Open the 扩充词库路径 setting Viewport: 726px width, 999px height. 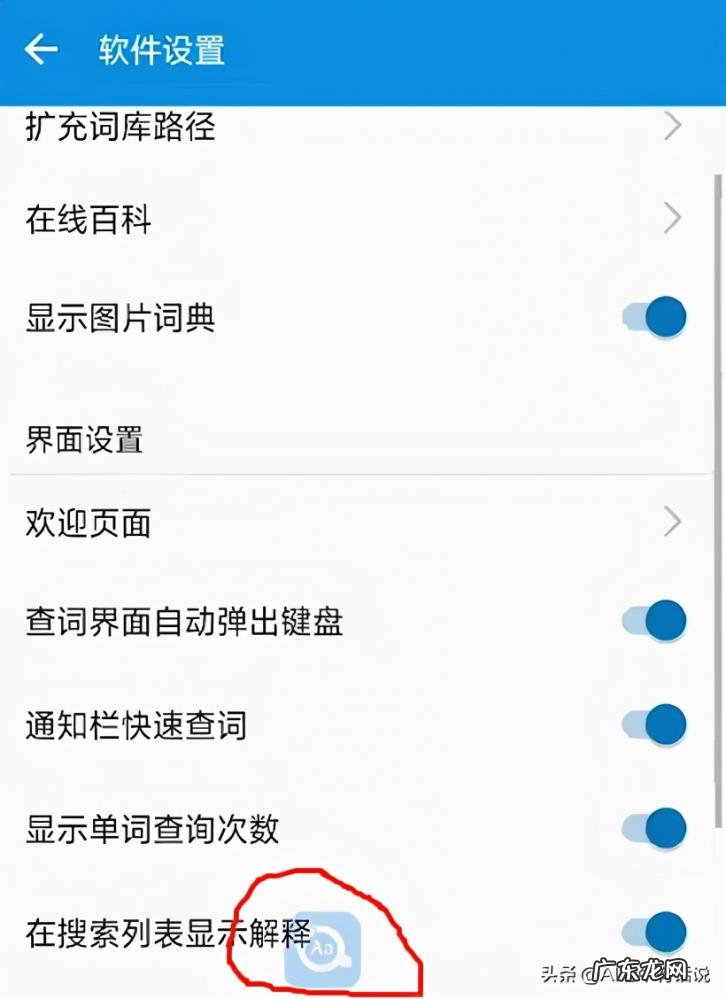point(120,127)
